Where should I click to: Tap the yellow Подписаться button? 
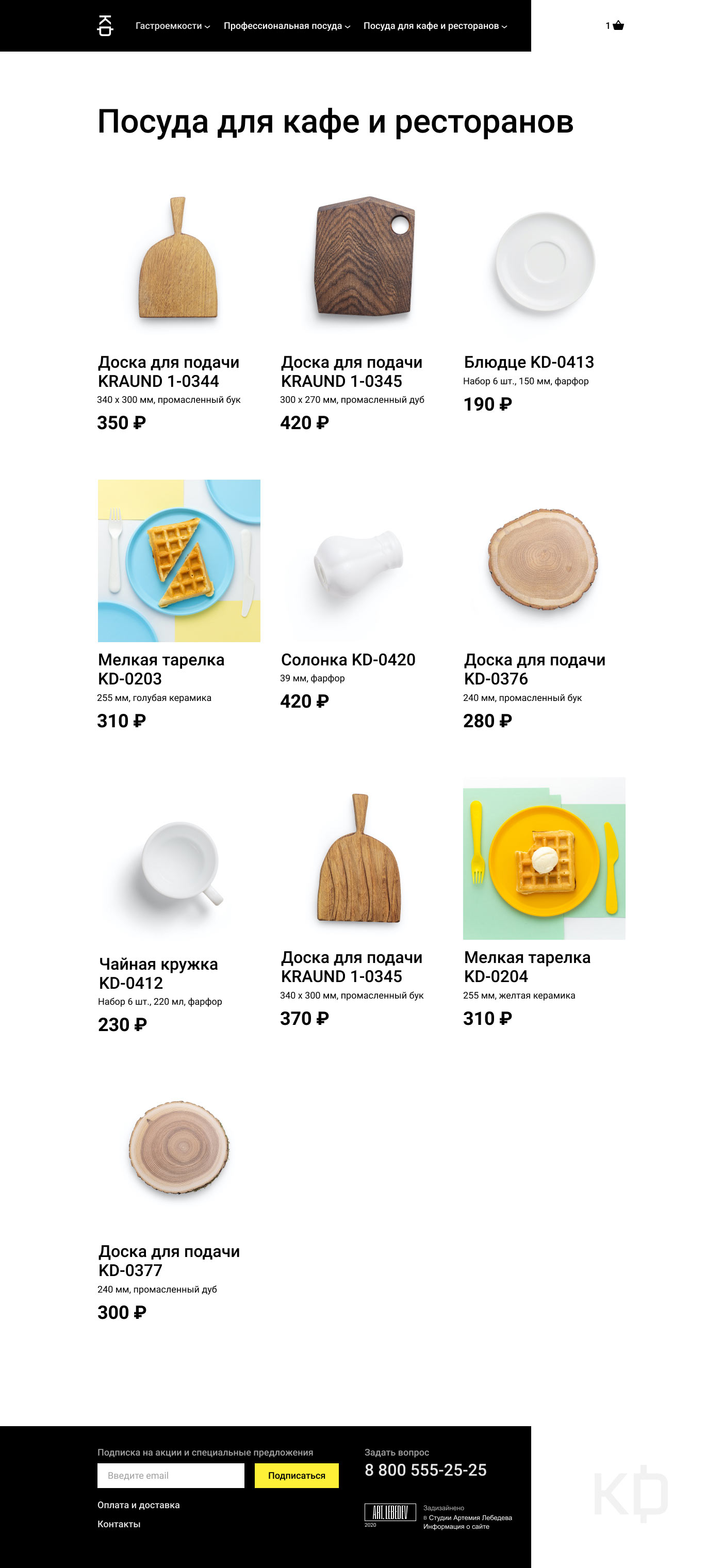click(297, 1476)
